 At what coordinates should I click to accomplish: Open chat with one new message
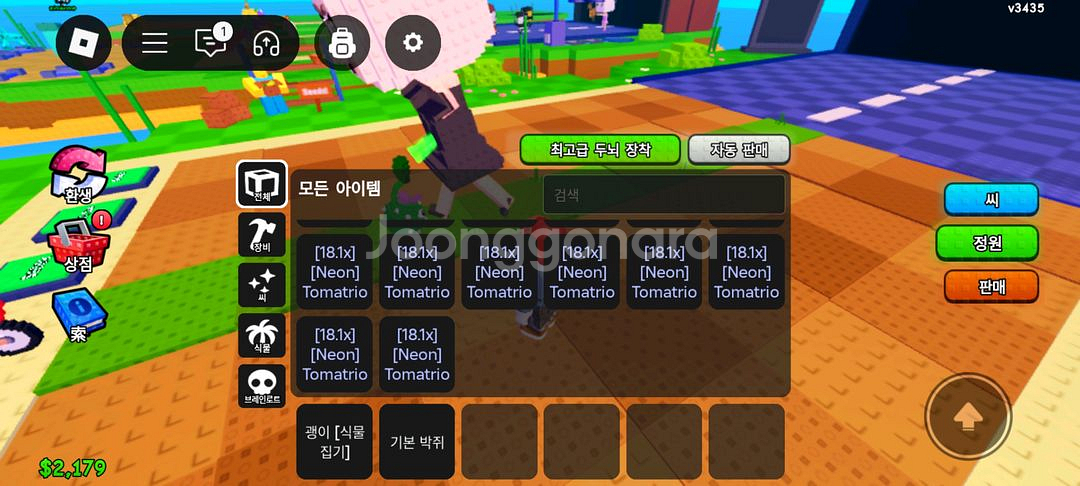click(x=211, y=42)
